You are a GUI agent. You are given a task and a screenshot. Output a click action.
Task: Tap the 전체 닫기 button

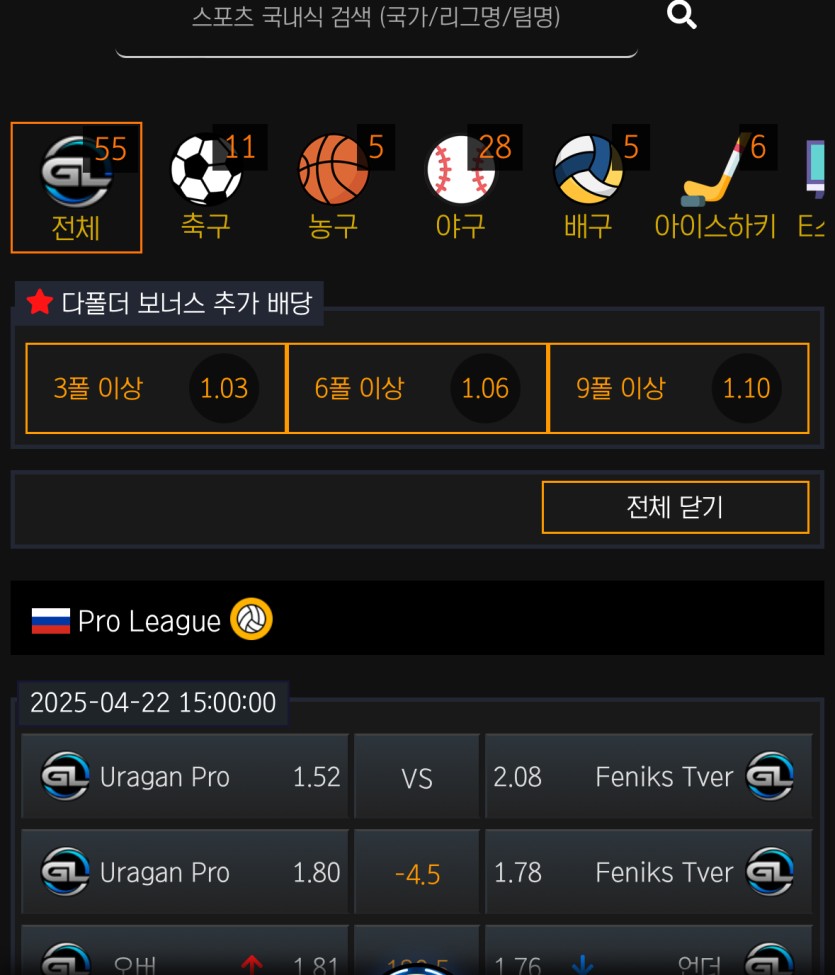675,507
